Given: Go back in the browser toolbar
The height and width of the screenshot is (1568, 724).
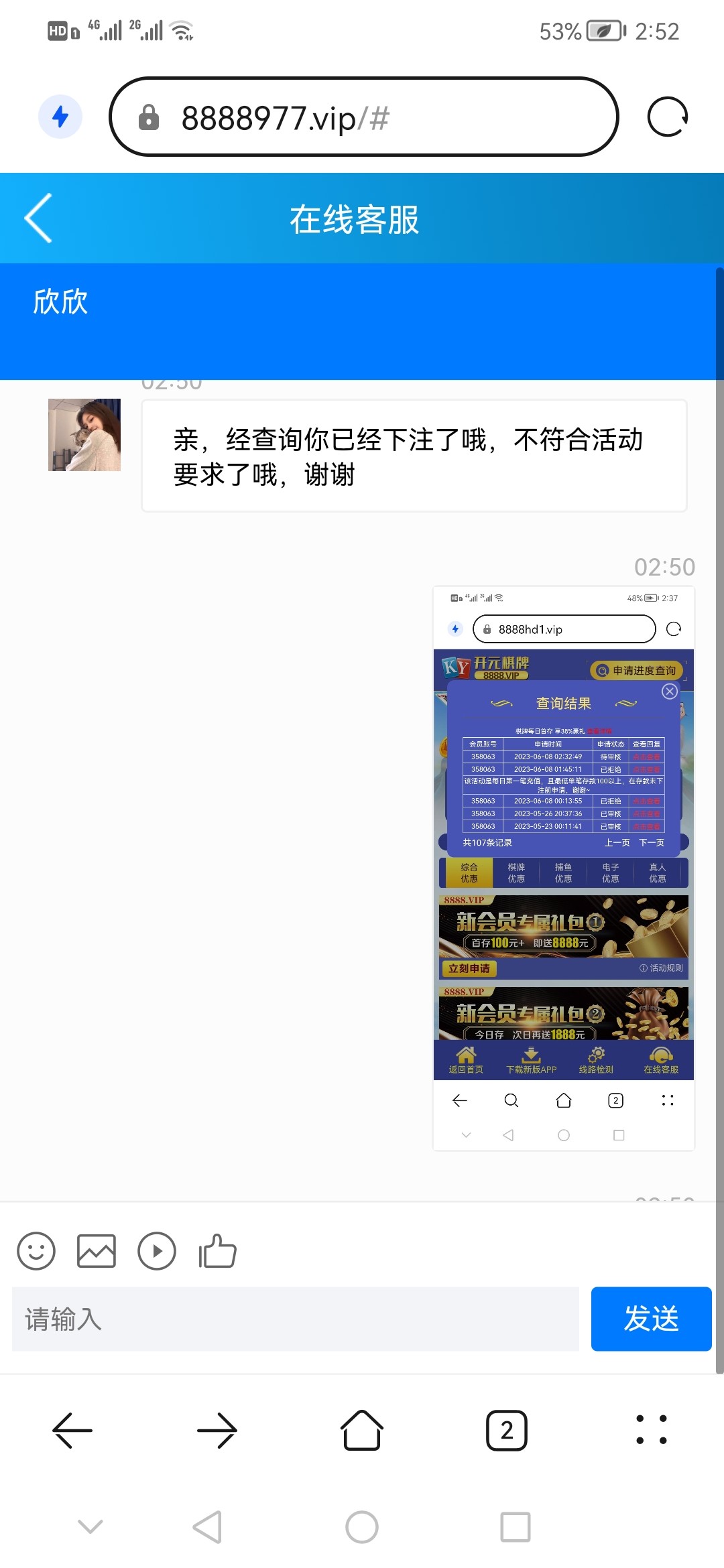Looking at the screenshot, I should coord(72,1431).
